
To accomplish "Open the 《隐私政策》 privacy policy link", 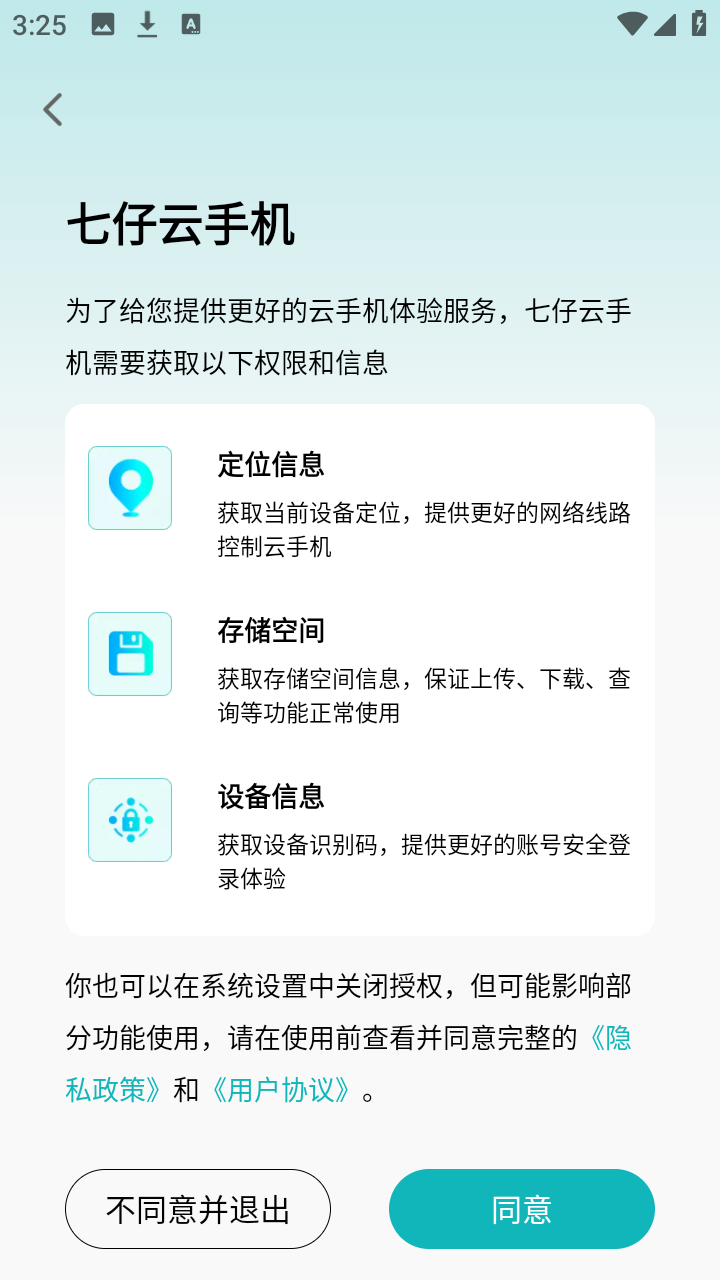I will point(110,1090).
